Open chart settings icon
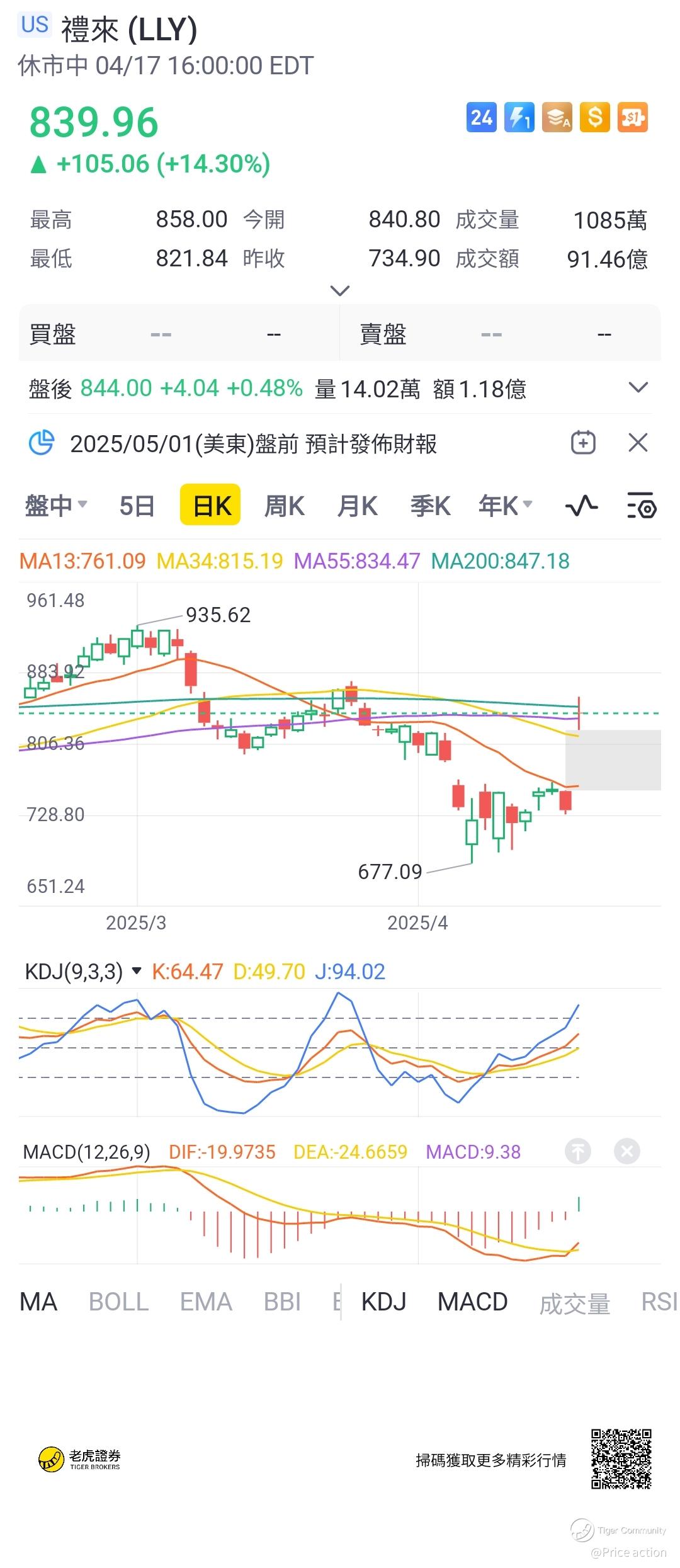680x1568 pixels. pyautogui.click(x=642, y=506)
